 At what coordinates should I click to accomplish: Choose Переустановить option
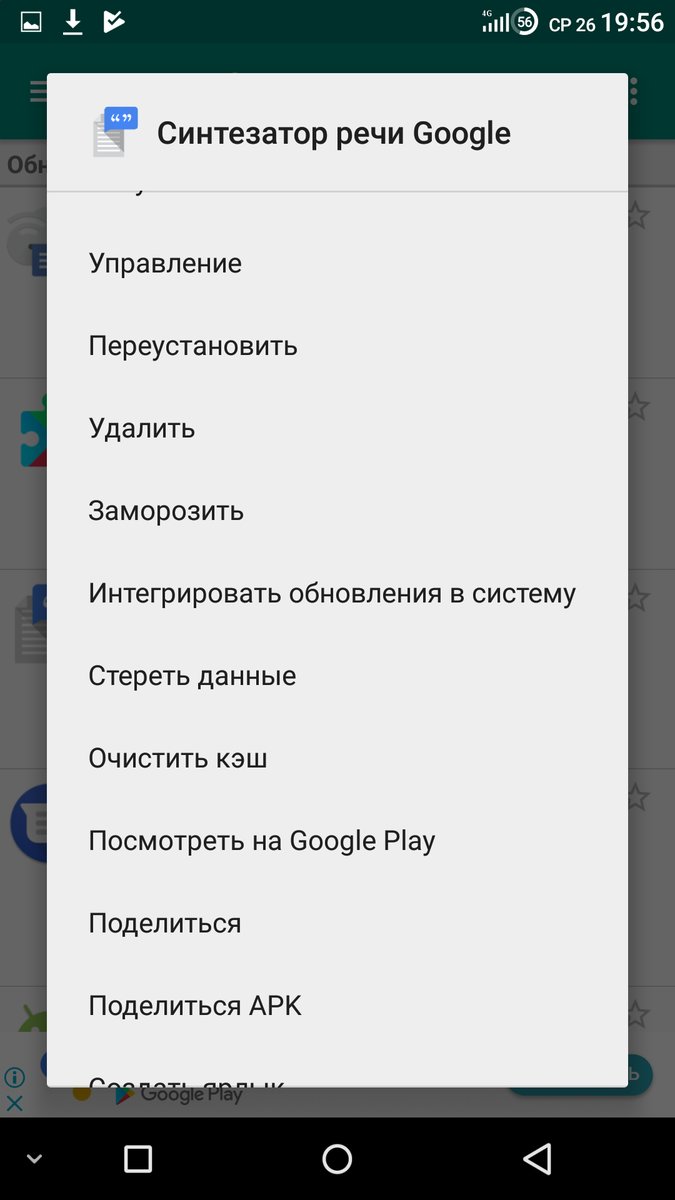point(193,346)
